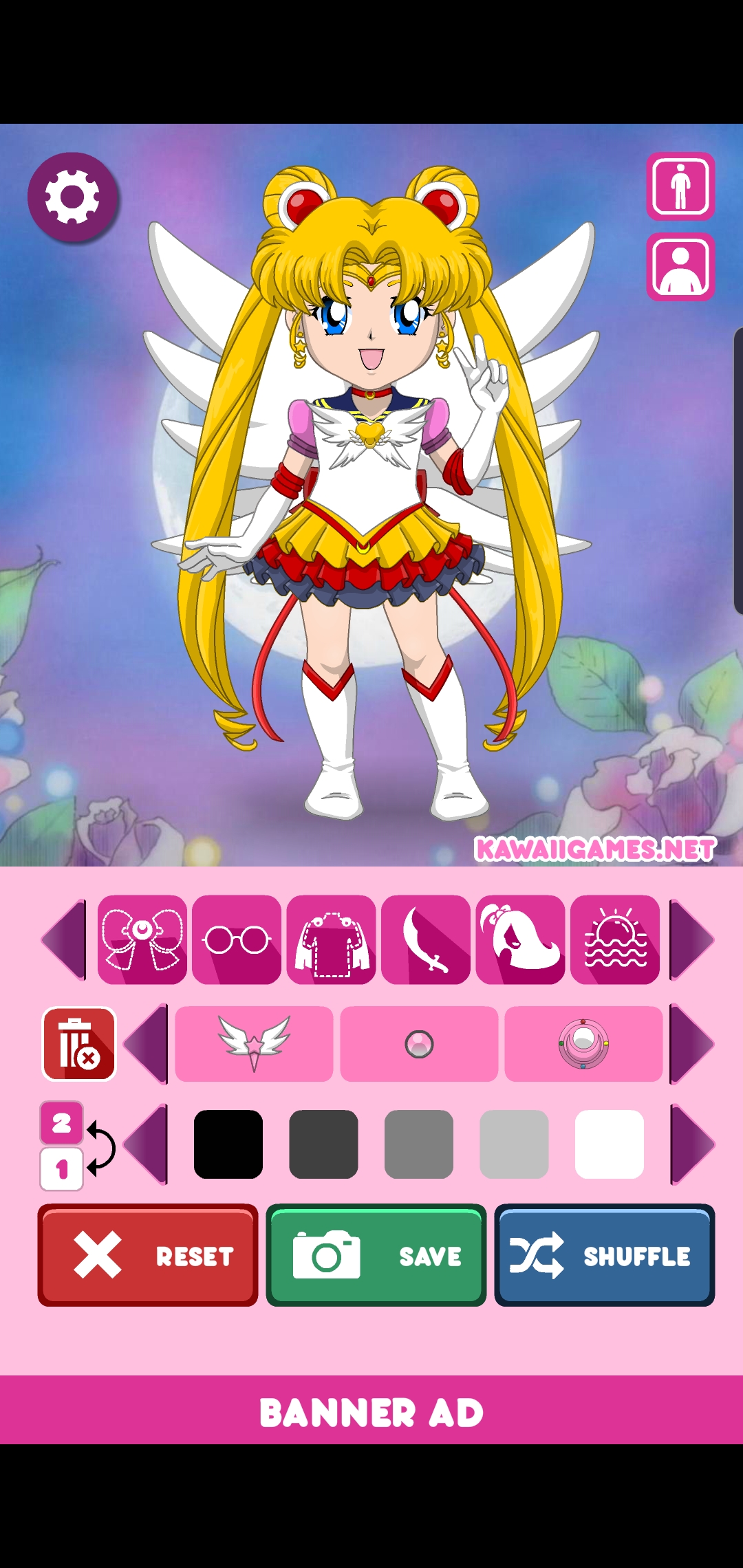Pick the light gray color swatch
Viewport: 743px width, 1568px height.
(514, 1144)
